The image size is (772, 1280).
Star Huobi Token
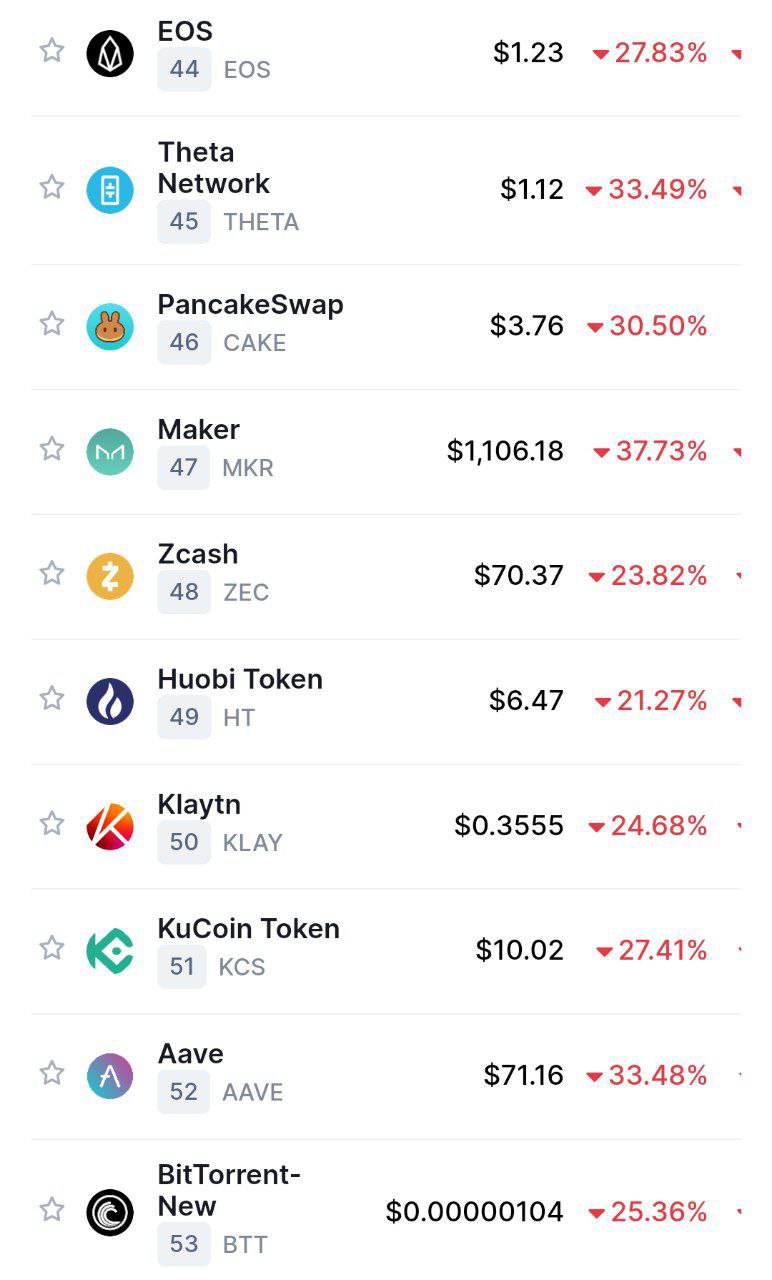(x=52, y=698)
